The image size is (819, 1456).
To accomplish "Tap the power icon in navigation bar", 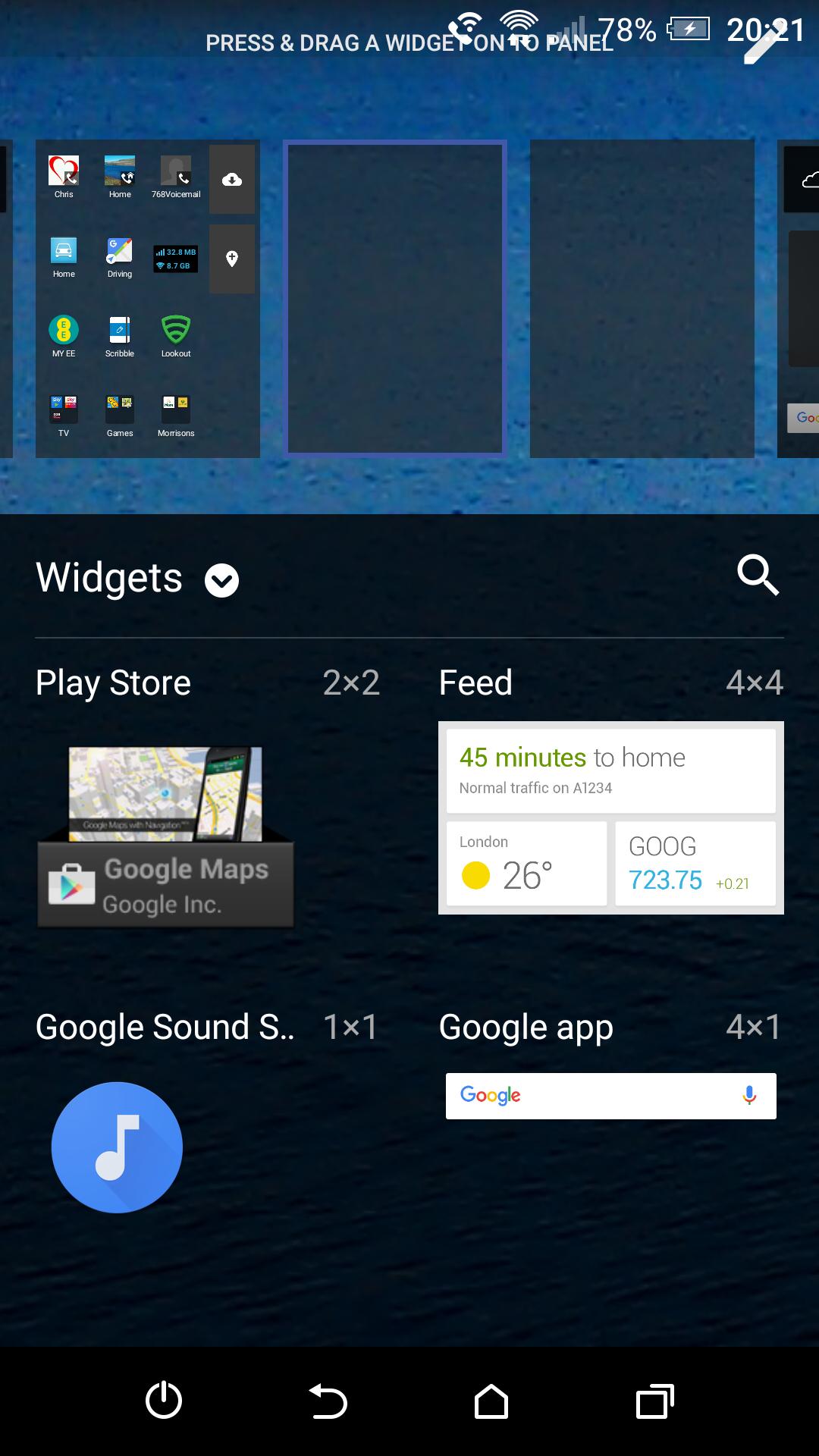I will click(164, 1401).
